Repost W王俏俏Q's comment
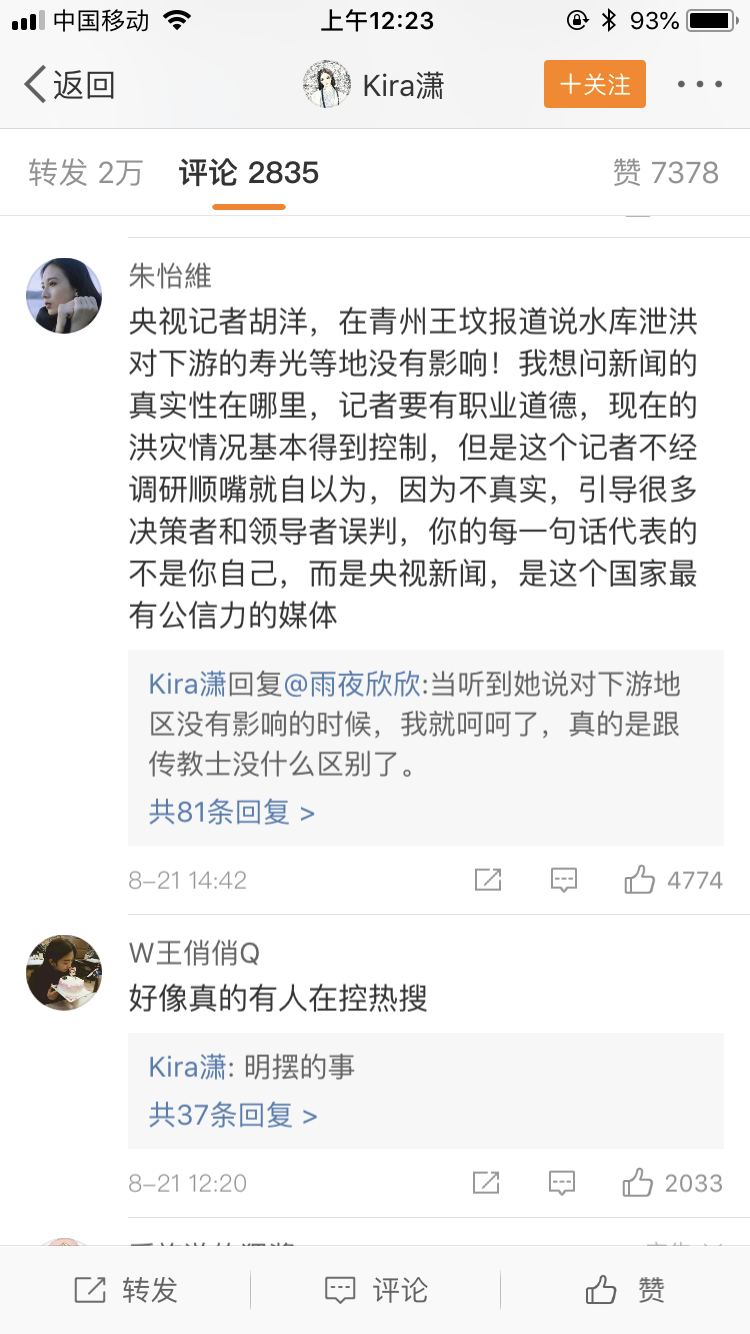The image size is (750, 1334). (x=487, y=1183)
